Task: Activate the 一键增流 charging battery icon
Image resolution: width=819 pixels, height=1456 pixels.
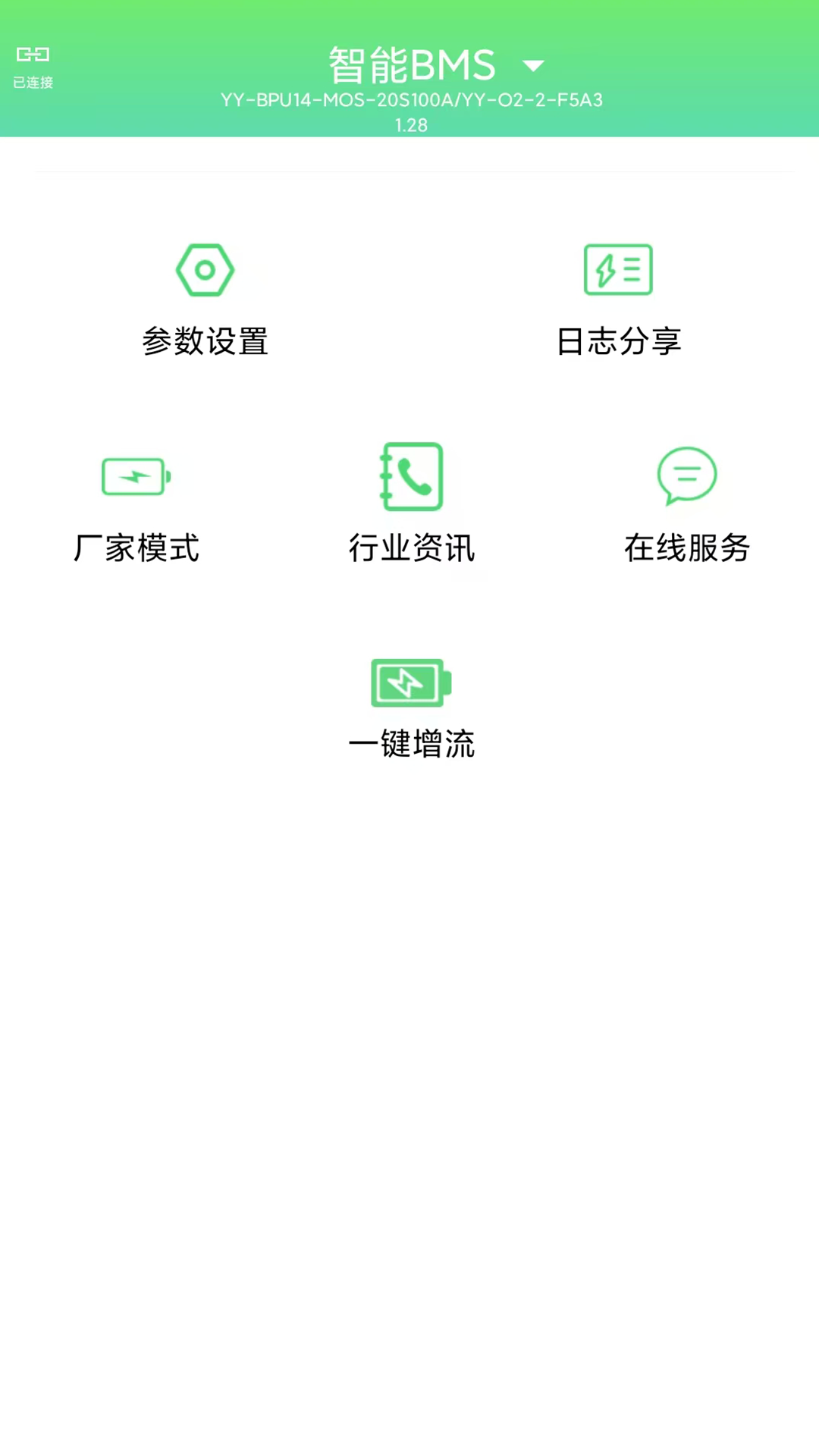Action: [x=409, y=682]
